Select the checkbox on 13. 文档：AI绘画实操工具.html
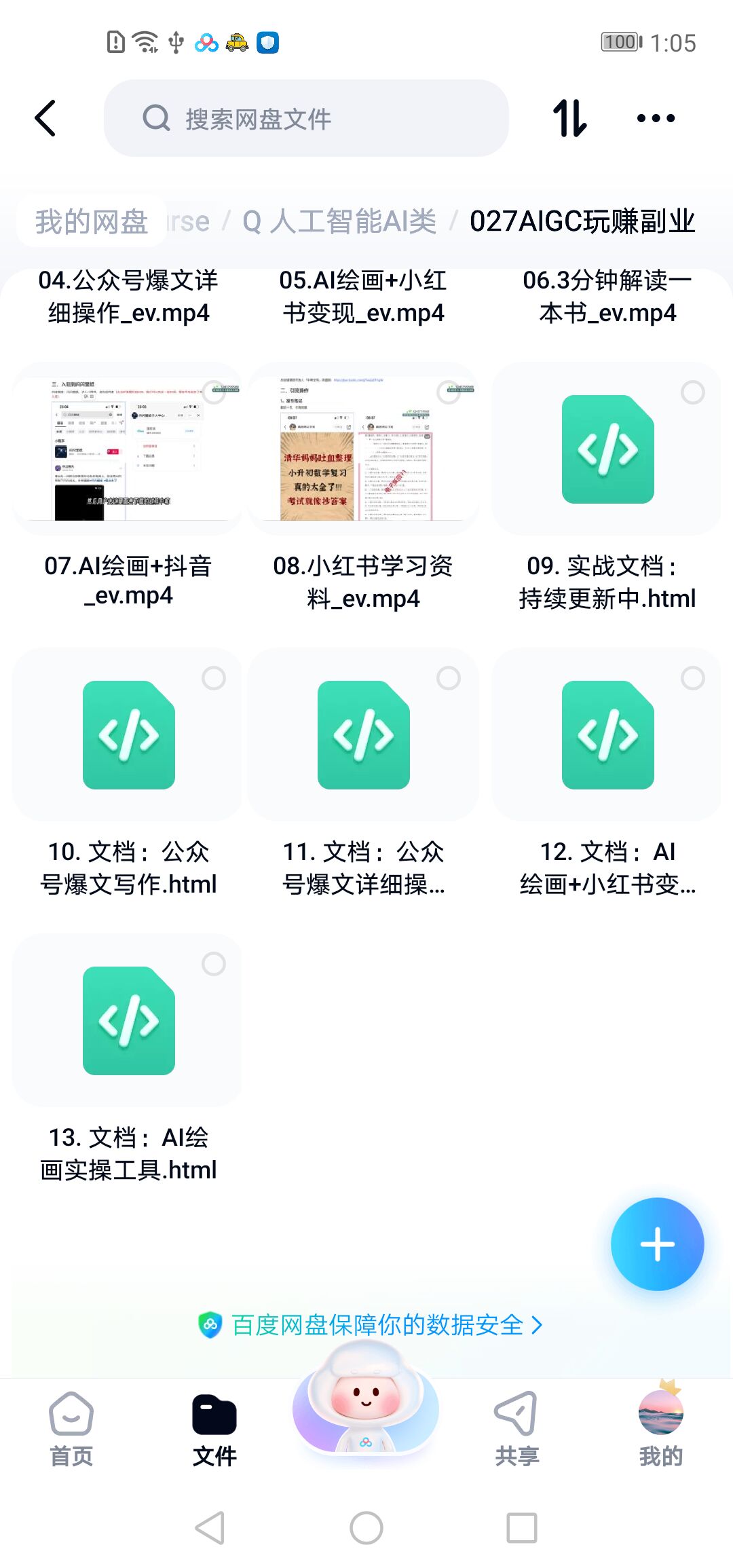The width and height of the screenshot is (733, 1568). click(213, 964)
